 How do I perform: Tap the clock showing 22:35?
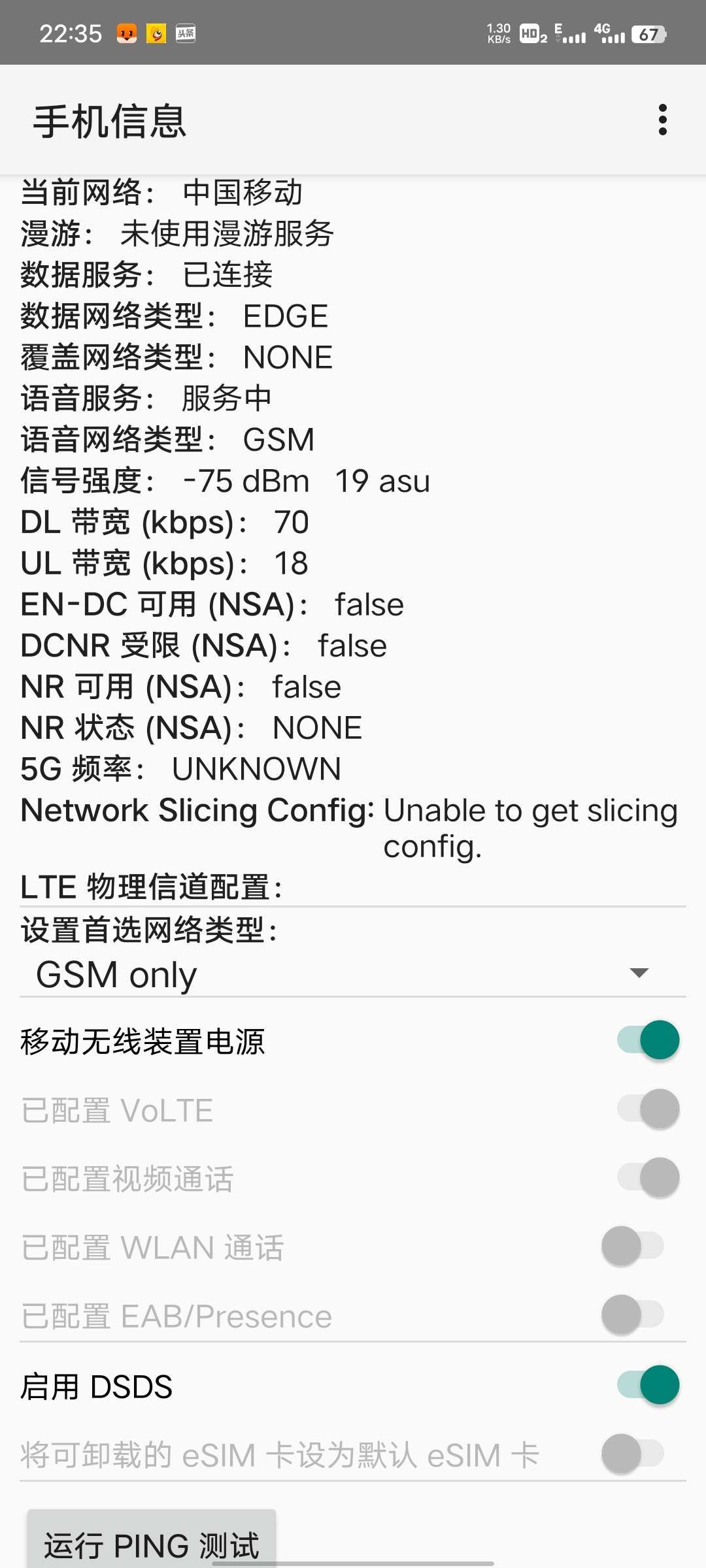pos(72,33)
